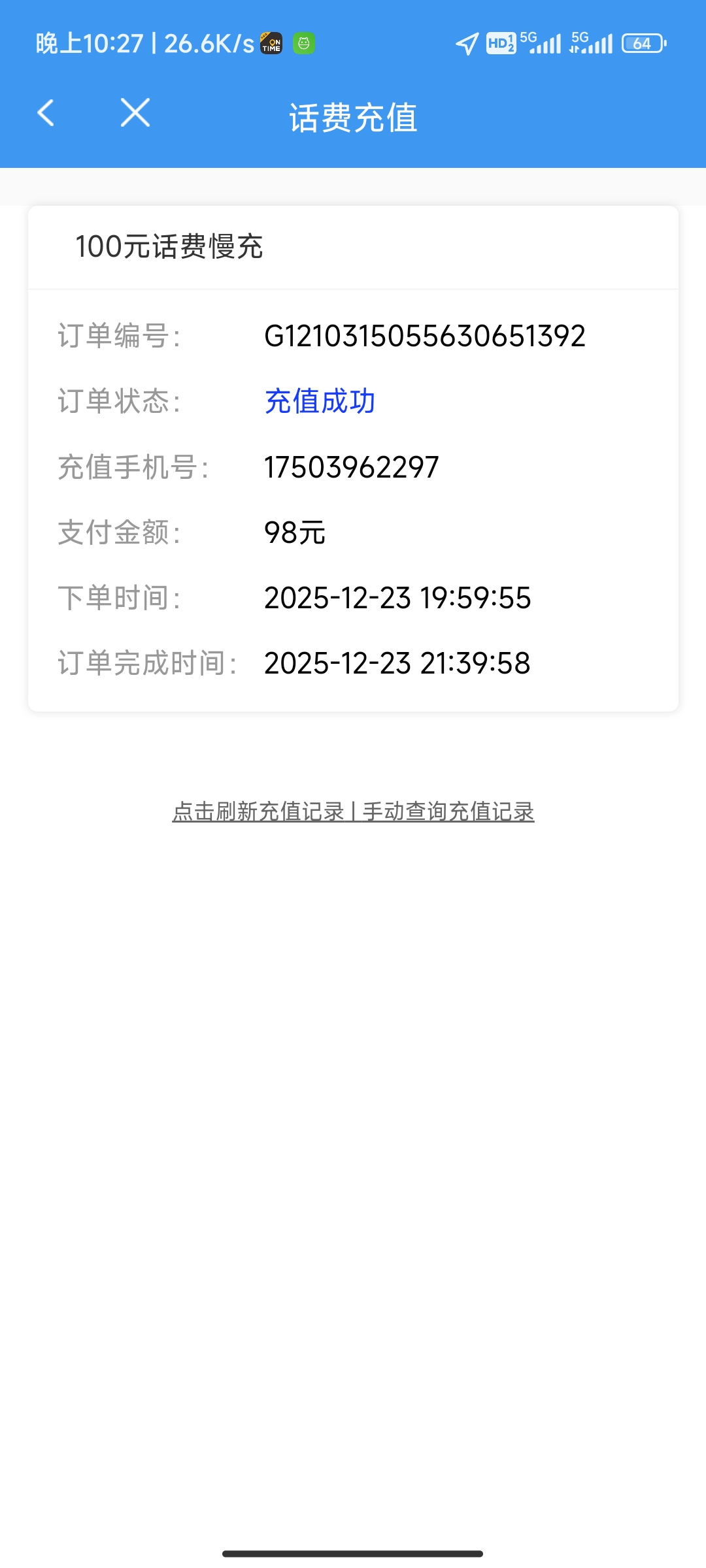Select the order number G1210315055630651392
The width and height of the screenshot is (706, 1568).
tap(426, 336)
